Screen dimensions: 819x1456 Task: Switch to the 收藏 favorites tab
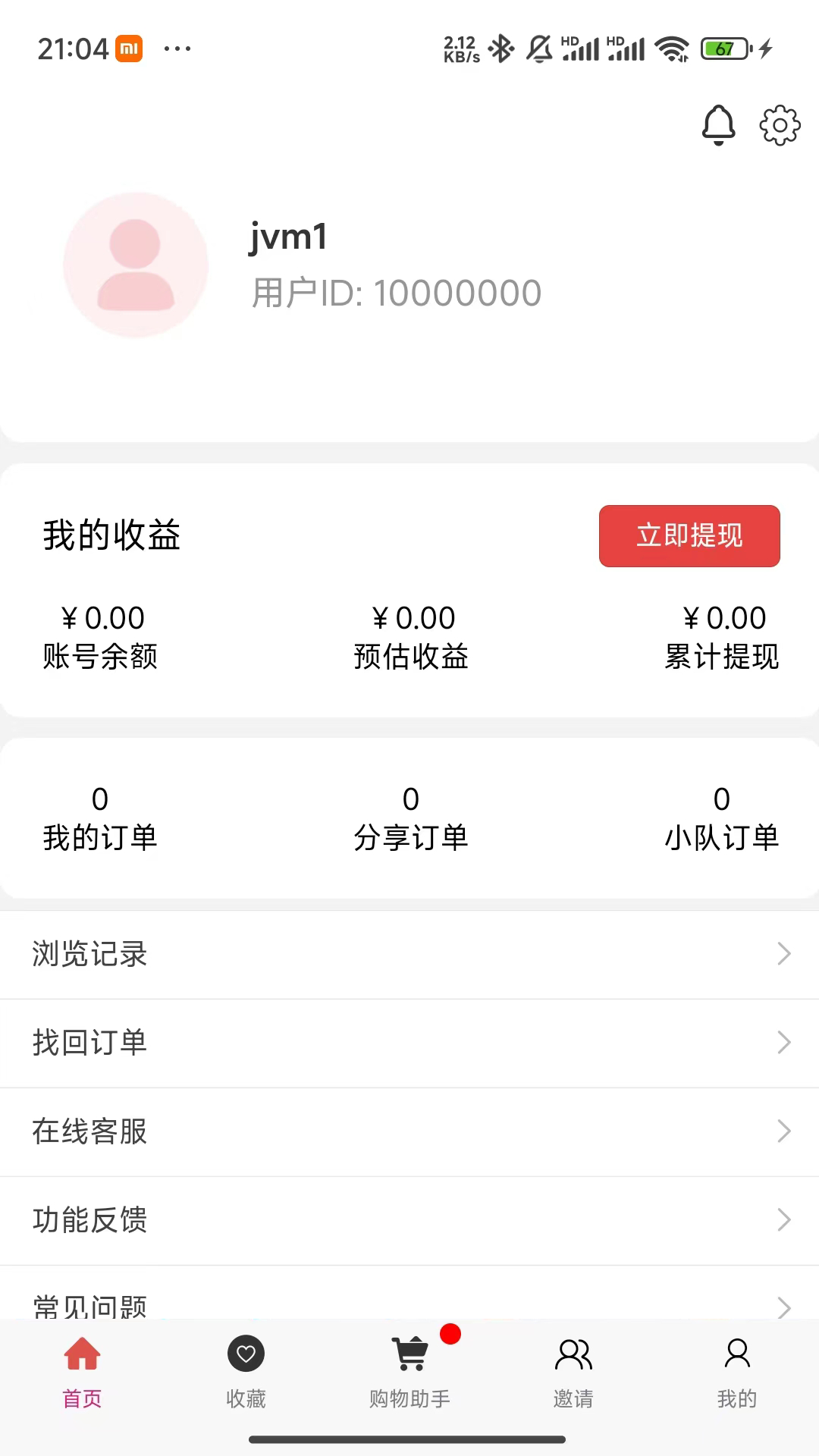click(x=246, y=1372)
